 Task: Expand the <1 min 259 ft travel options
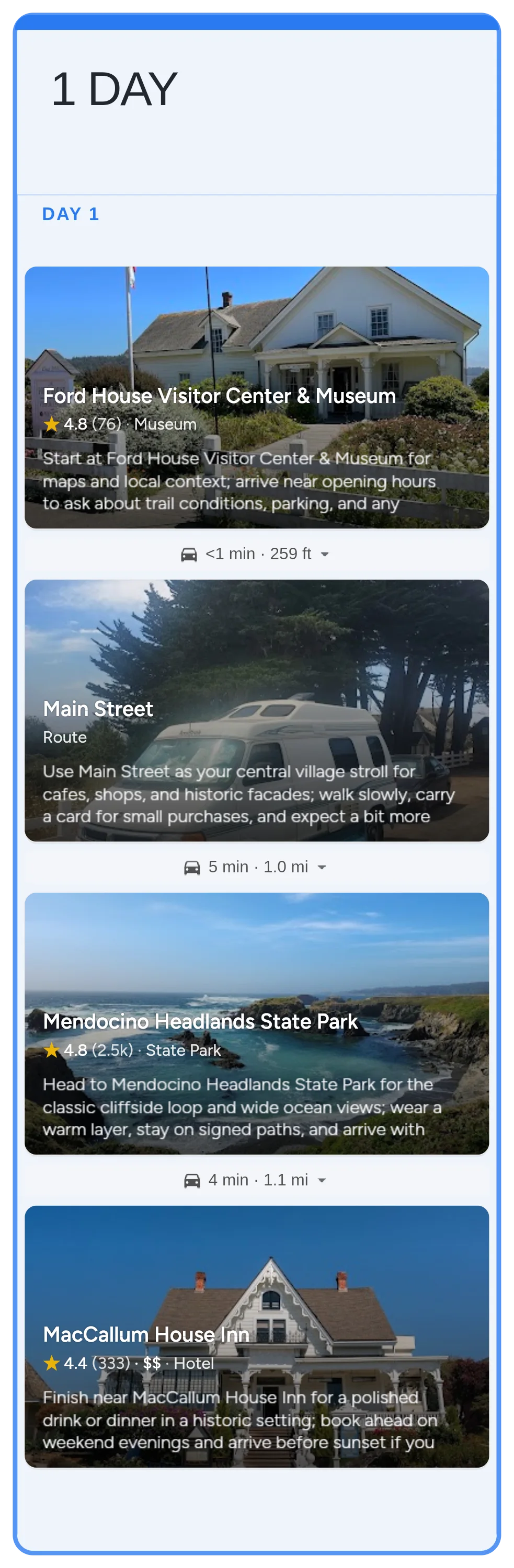(324, 554)
